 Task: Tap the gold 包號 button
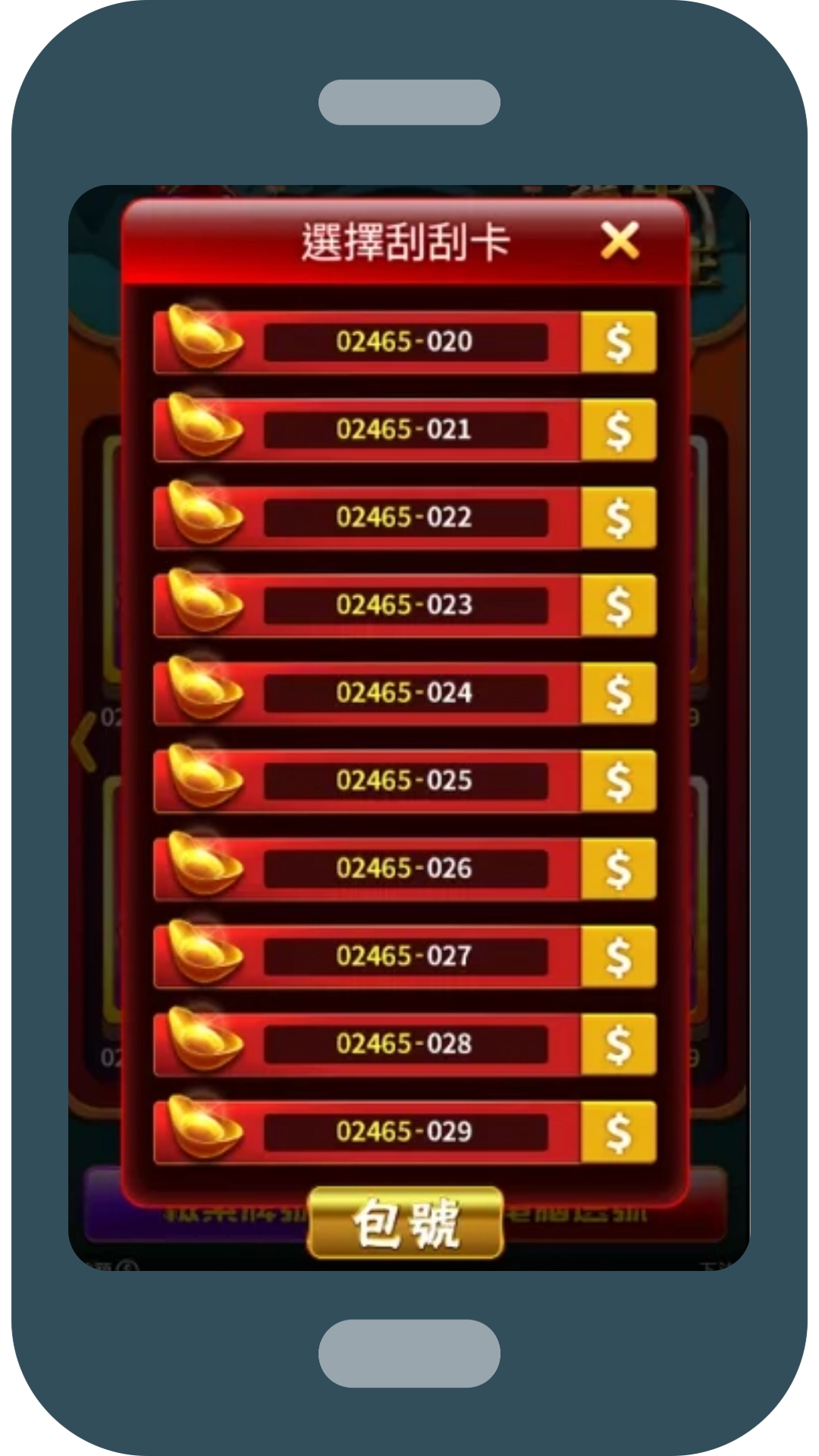406,1222
